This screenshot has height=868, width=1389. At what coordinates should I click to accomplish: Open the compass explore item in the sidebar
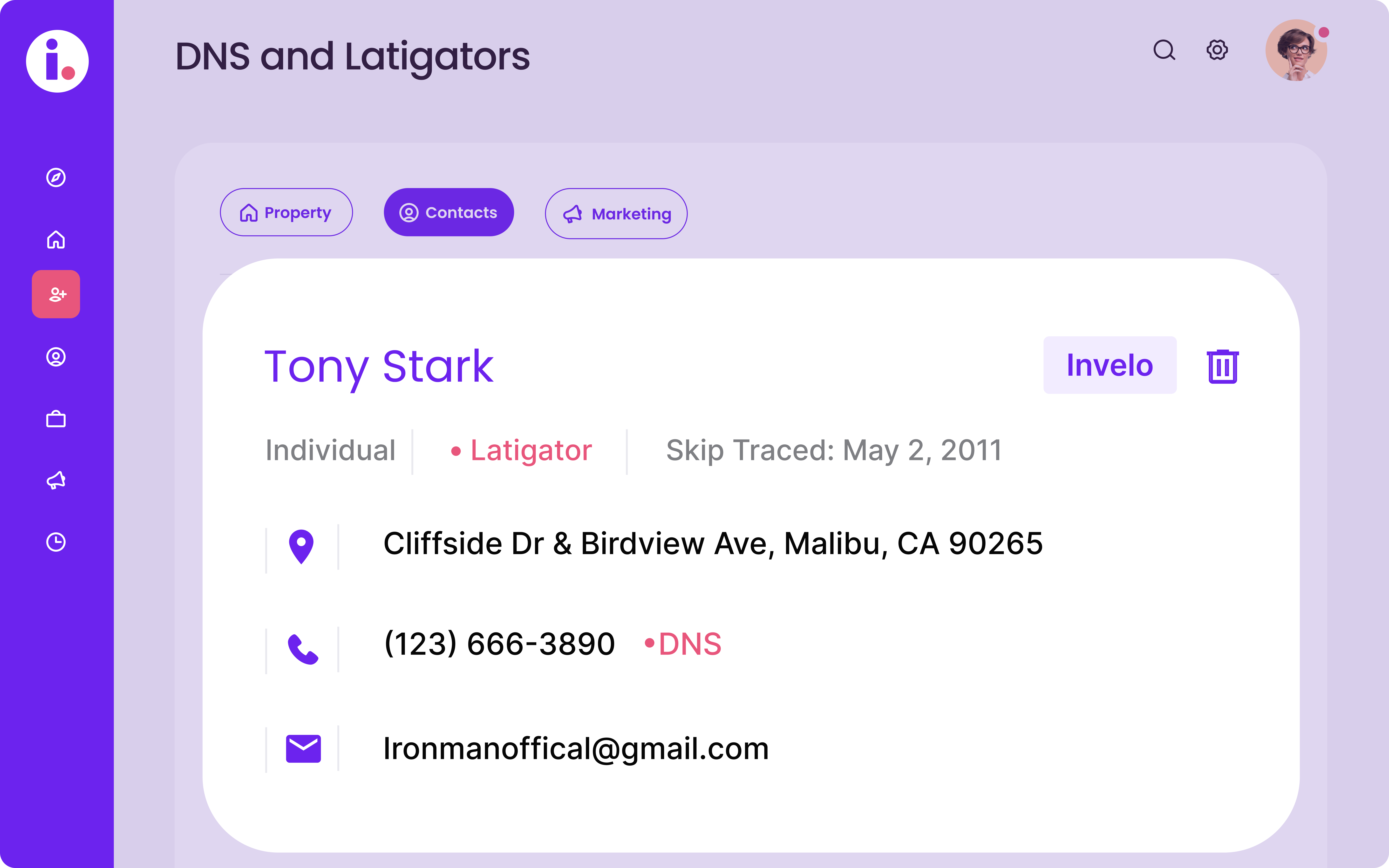tap(56, 177)
